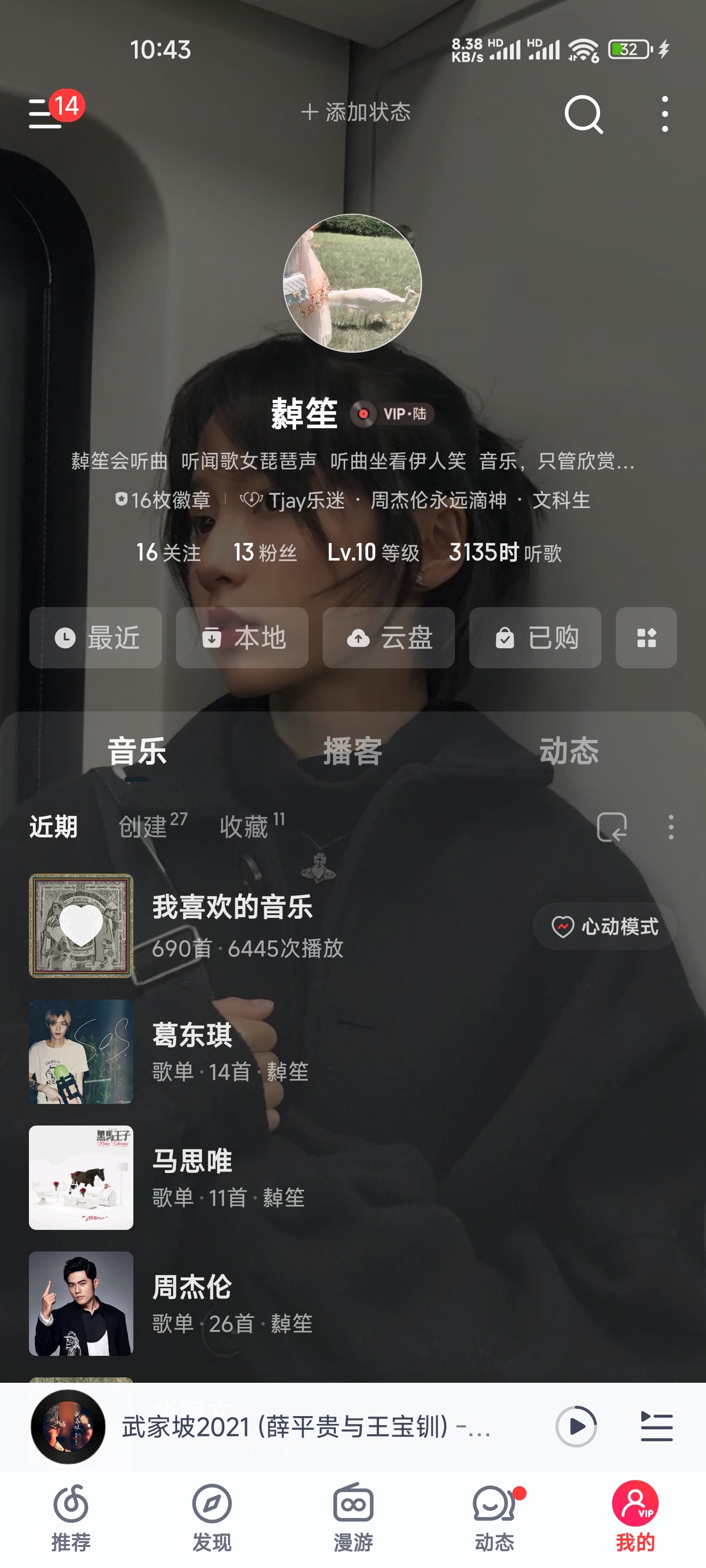This screenshot has height=1568, width=706.
Task: Play 武家坡2021 in the mini player
Action: 576,1427
